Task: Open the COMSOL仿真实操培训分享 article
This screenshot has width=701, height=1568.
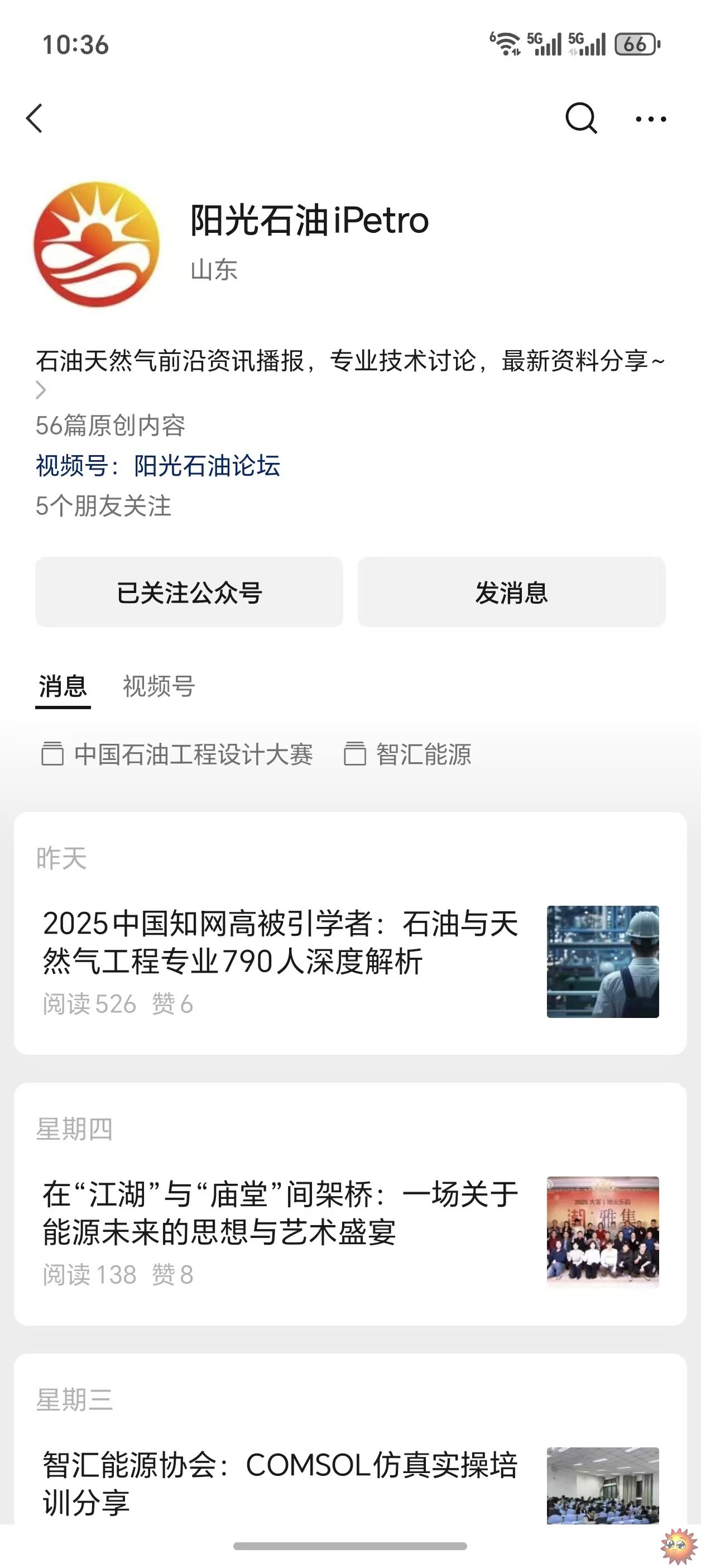Action: pyautogui.click(x=280, y=1483)
